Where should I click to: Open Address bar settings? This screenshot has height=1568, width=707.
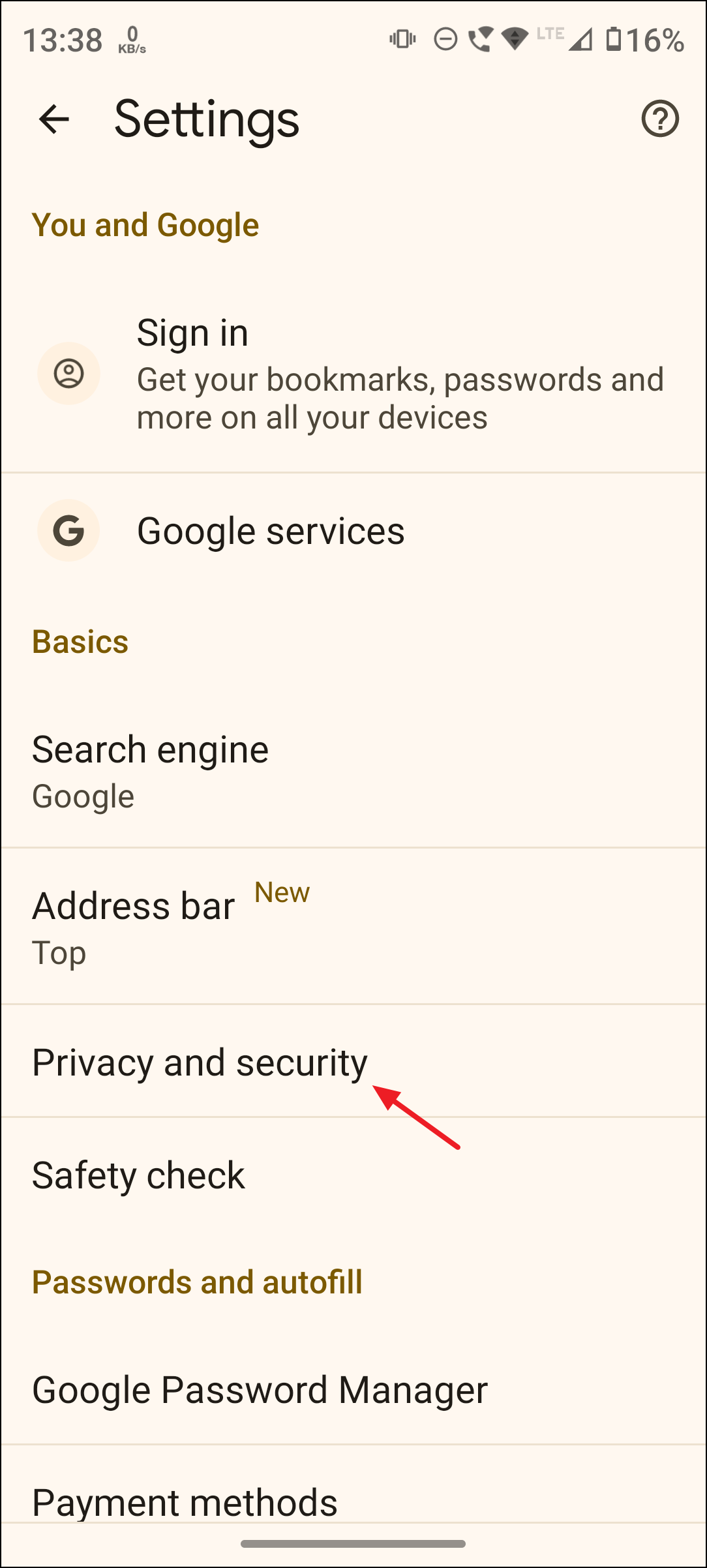click(353, 926)
